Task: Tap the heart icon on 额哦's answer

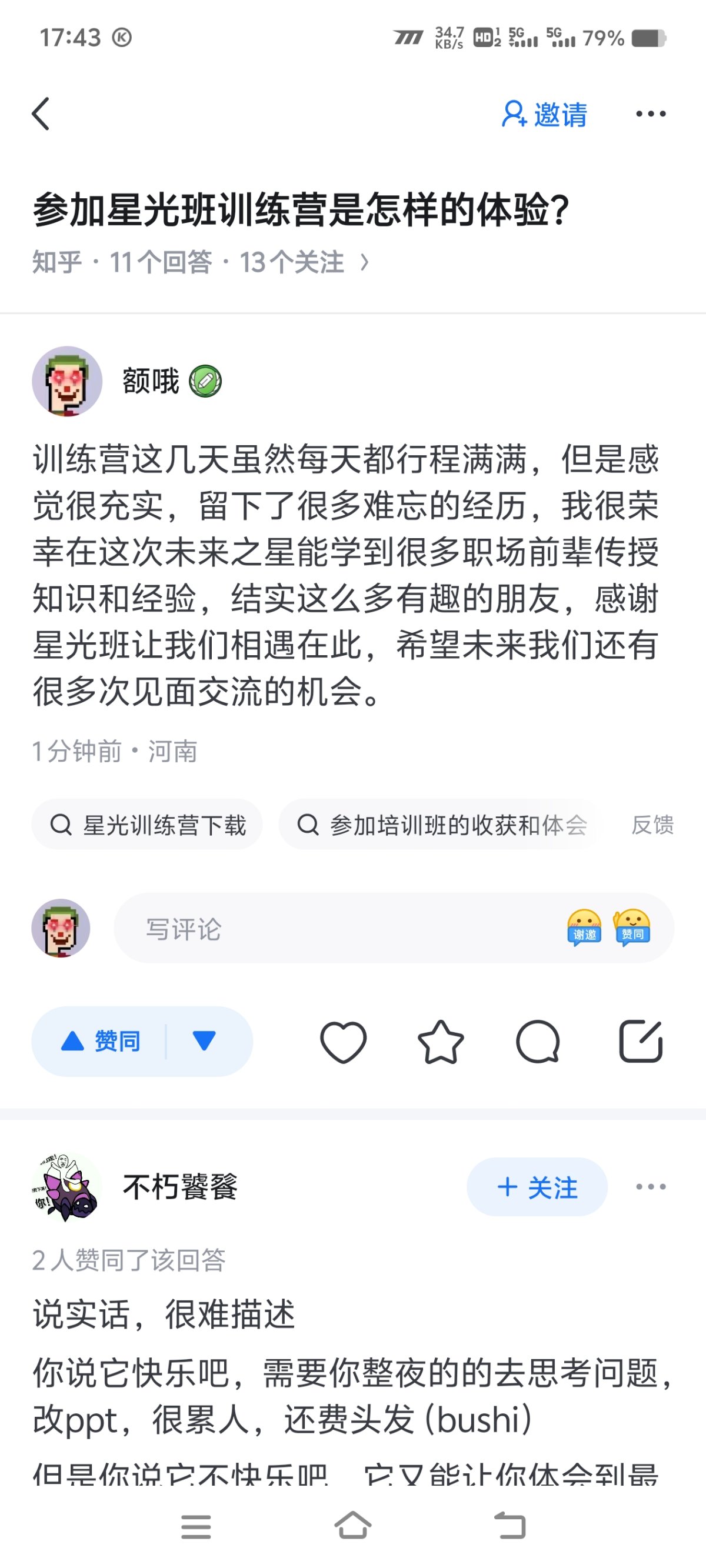Action: 343,1042
